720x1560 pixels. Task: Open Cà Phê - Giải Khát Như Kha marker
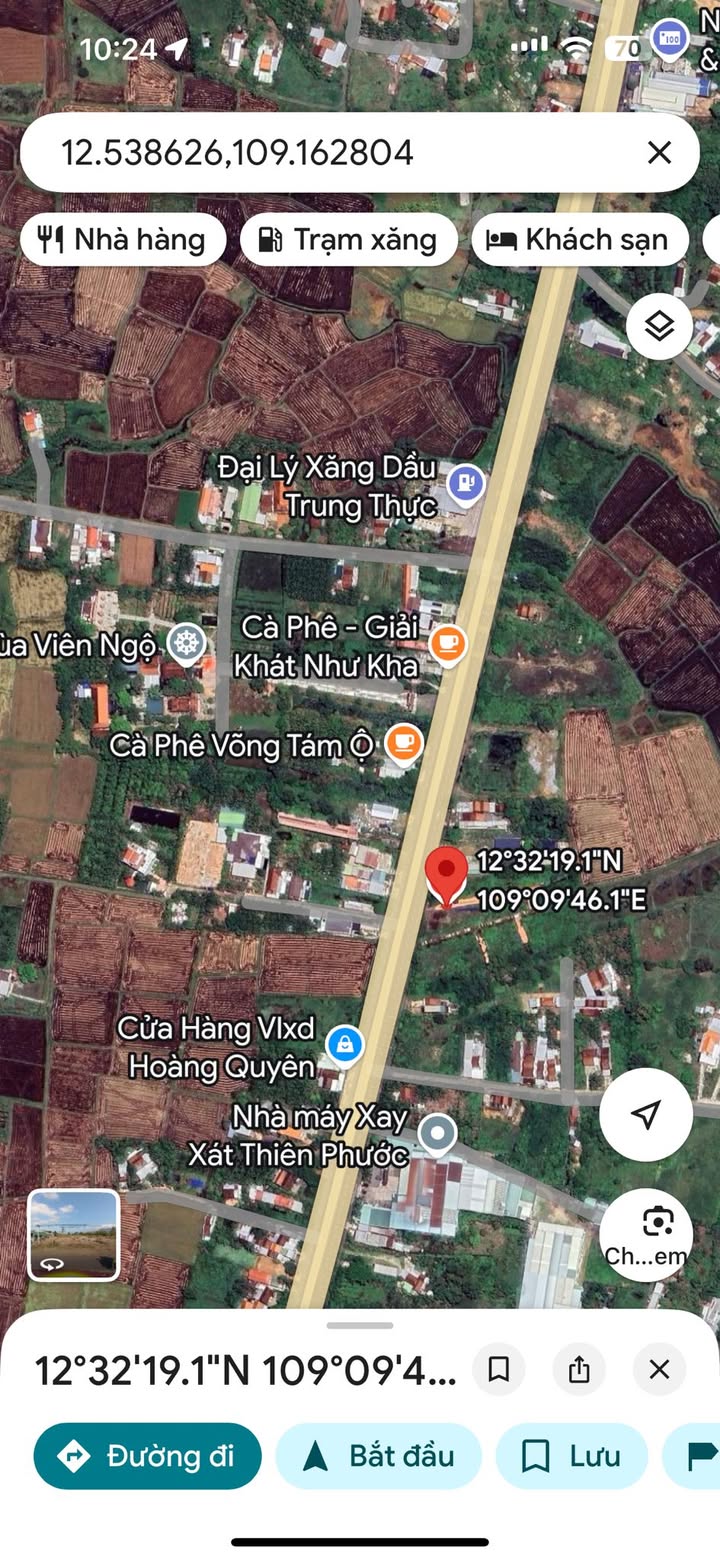point(448,642)
